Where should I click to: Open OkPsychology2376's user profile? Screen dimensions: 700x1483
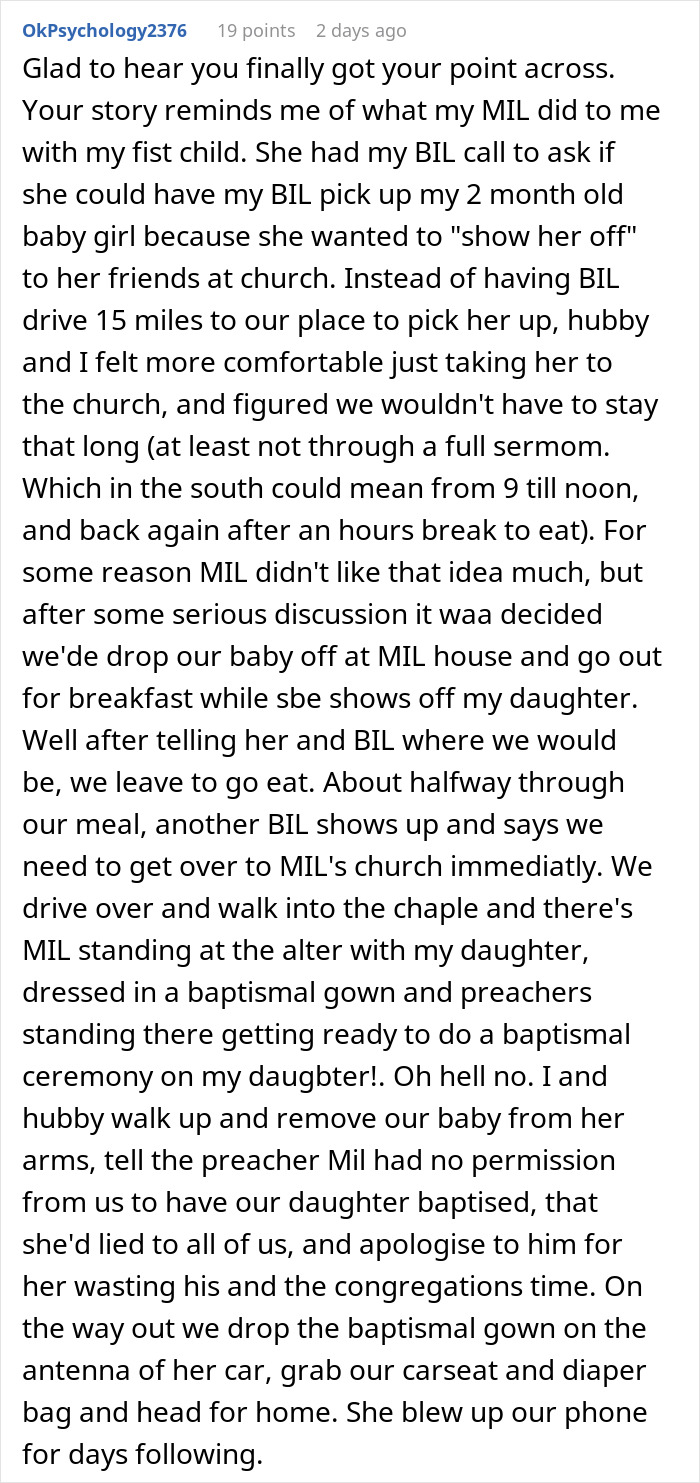click(x=104, y=31)
